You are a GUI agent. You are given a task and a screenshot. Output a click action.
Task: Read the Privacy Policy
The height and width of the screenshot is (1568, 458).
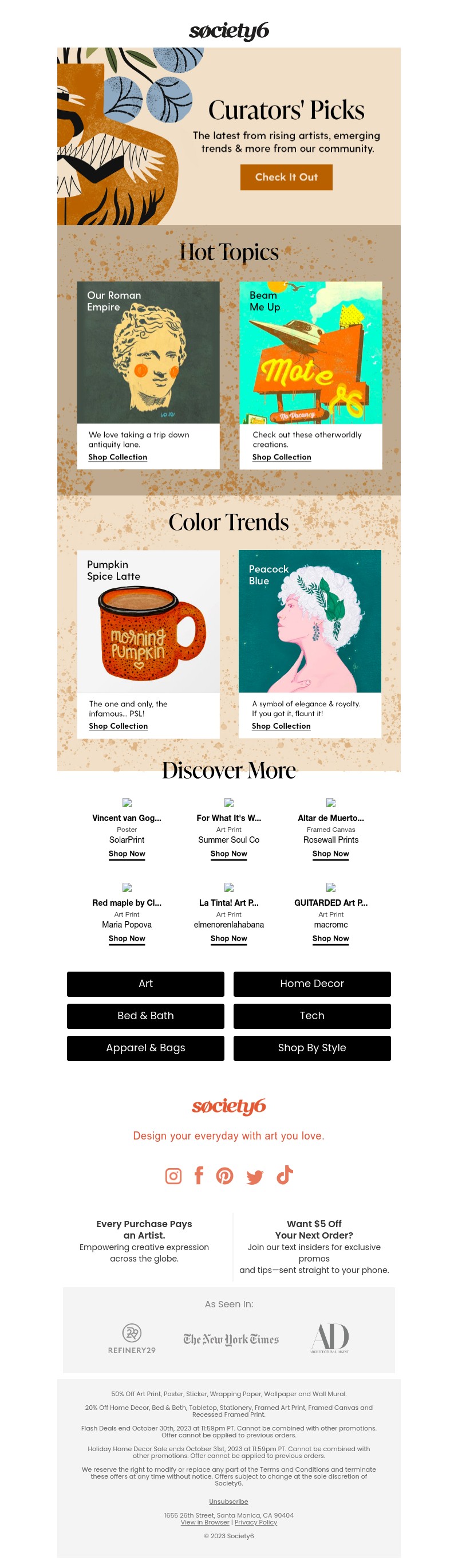pyautogui.click(x=255, y=1522)
